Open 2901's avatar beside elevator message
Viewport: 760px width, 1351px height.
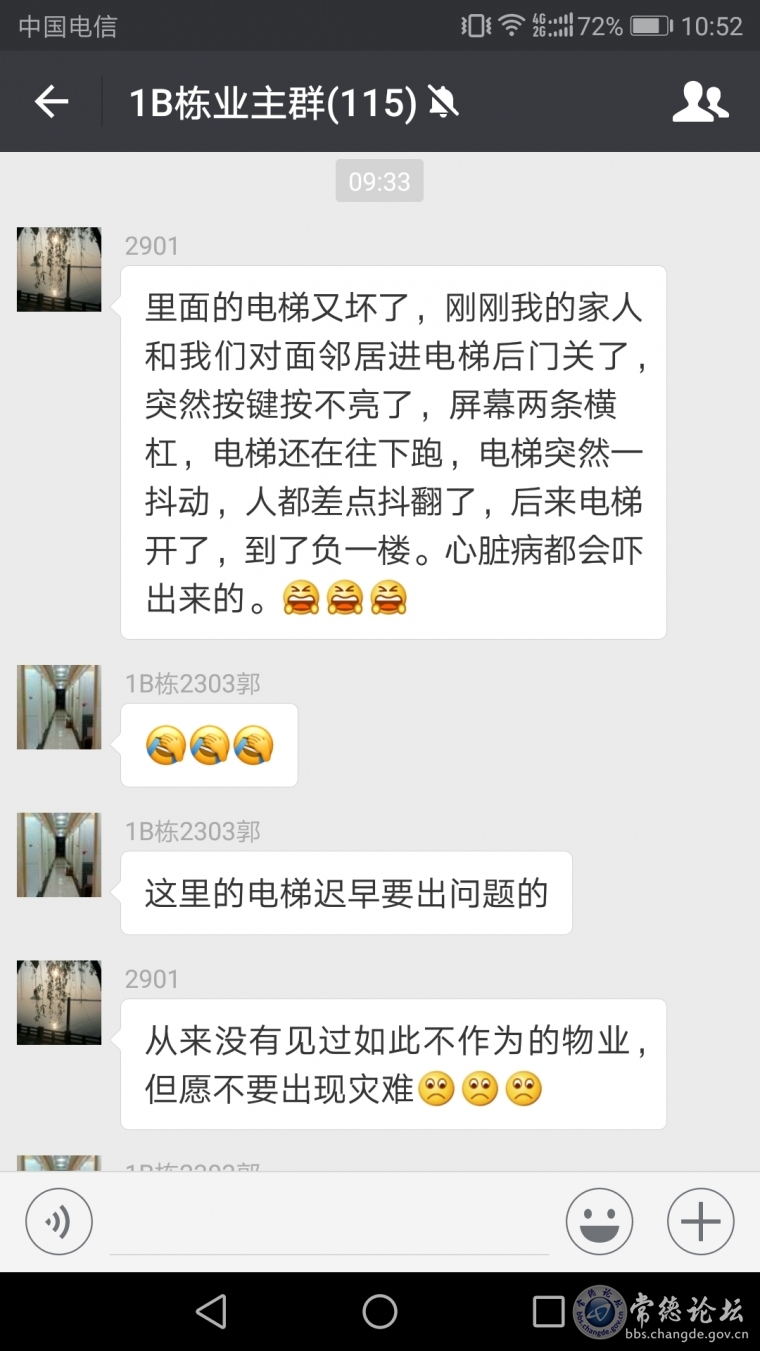[x=59, y=270]
